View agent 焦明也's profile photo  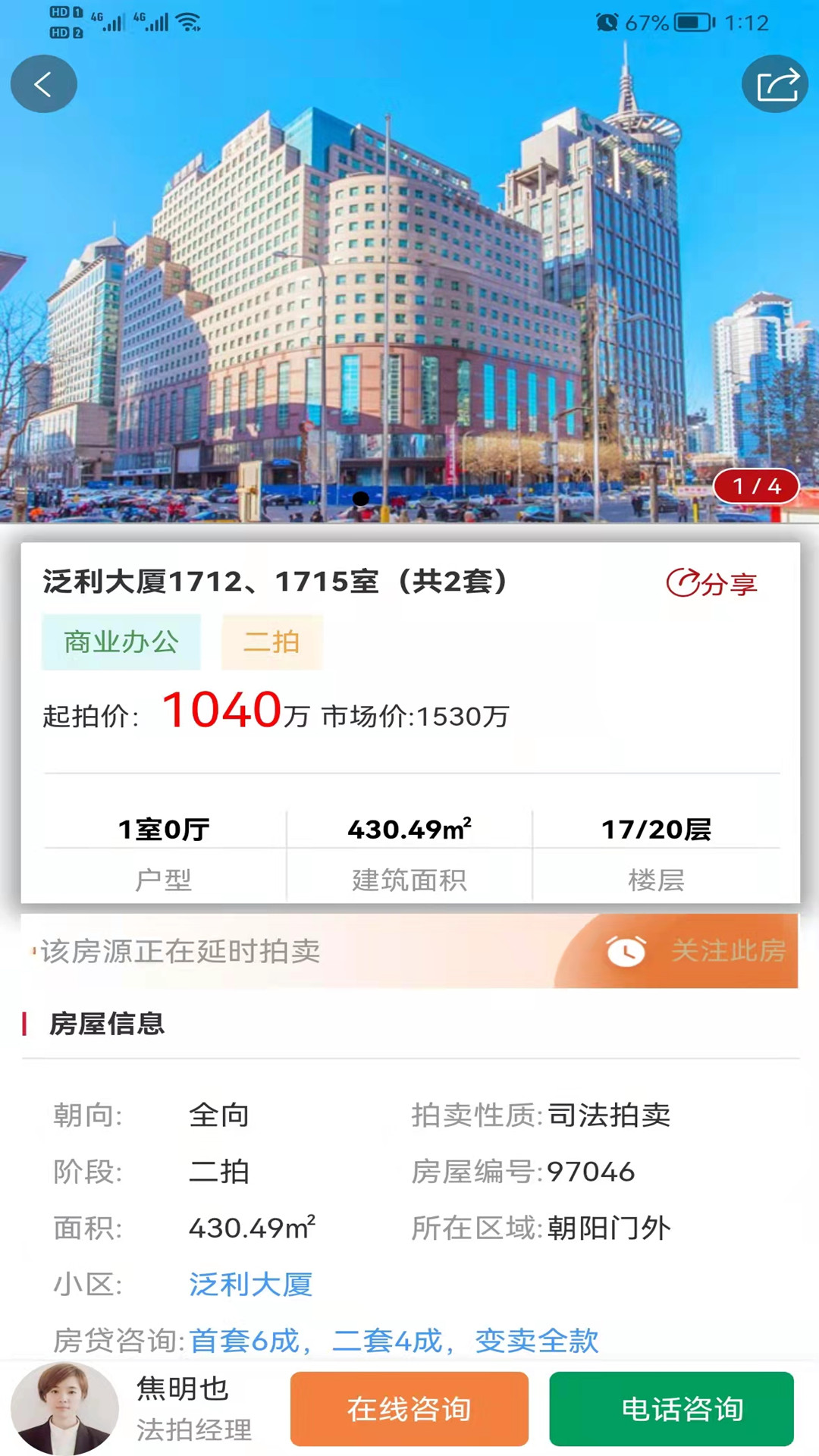(64, 1409)
